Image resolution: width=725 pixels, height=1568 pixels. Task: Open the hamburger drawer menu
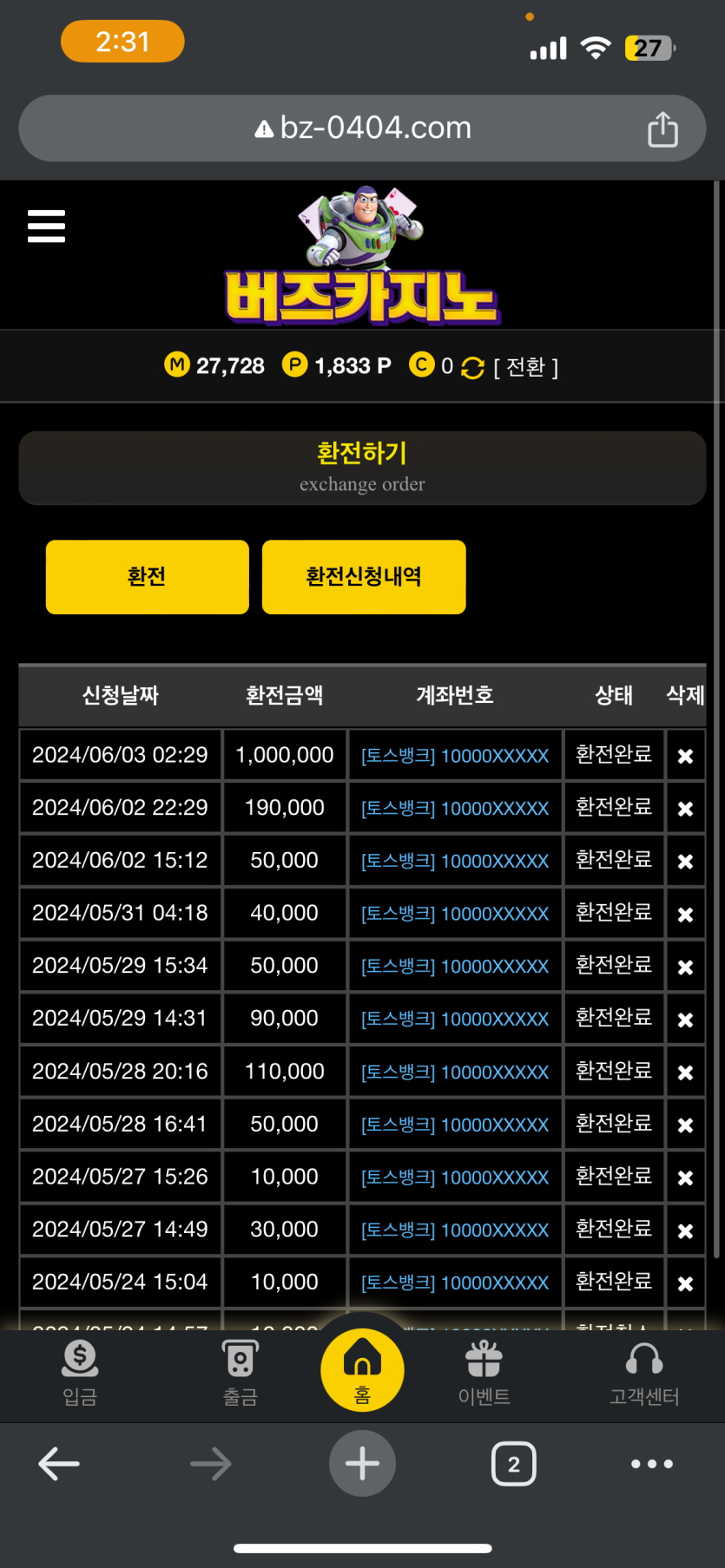coord(46,226)
